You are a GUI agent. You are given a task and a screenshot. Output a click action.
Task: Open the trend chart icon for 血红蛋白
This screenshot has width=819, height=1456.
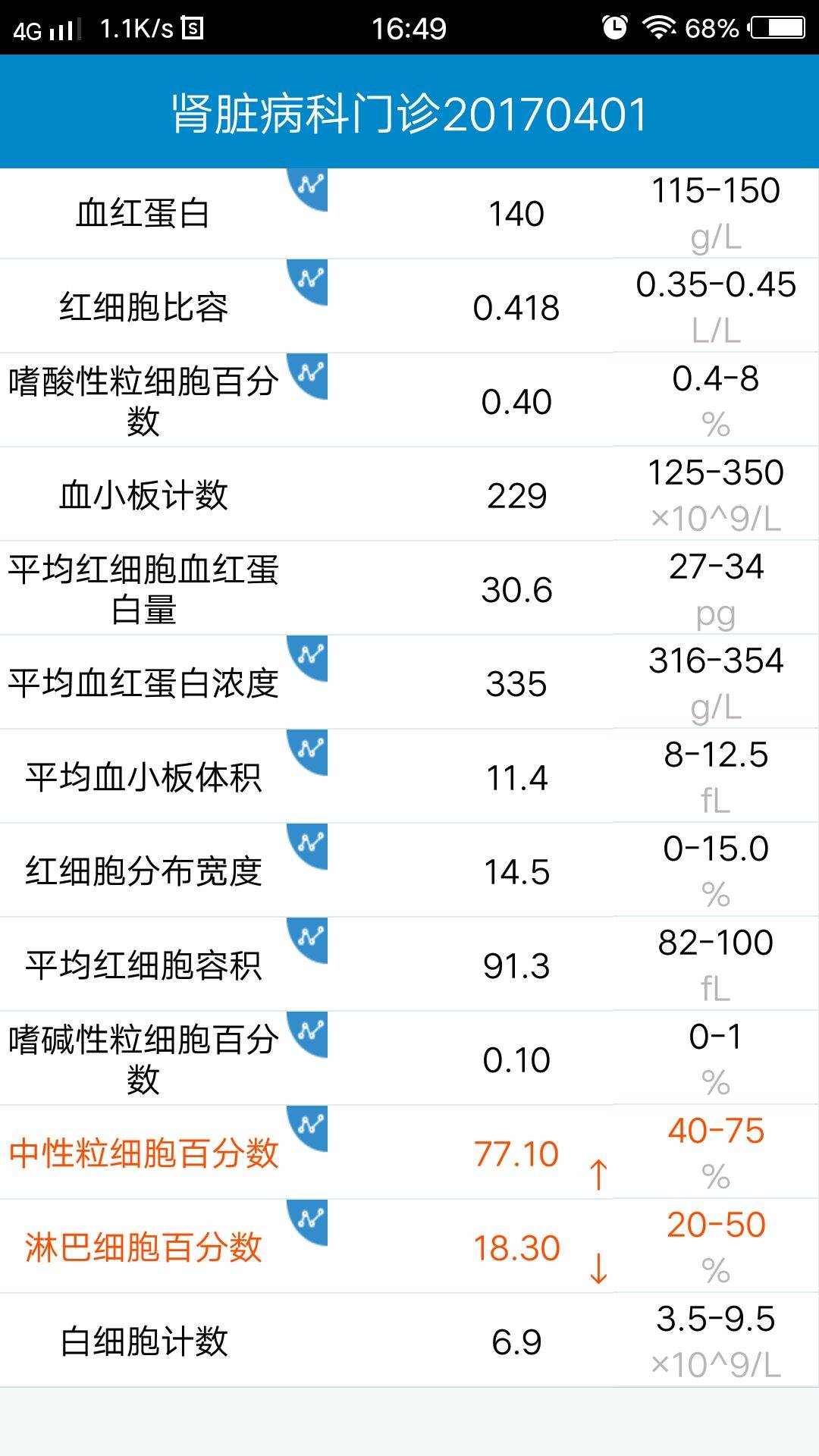pos(310,186)
